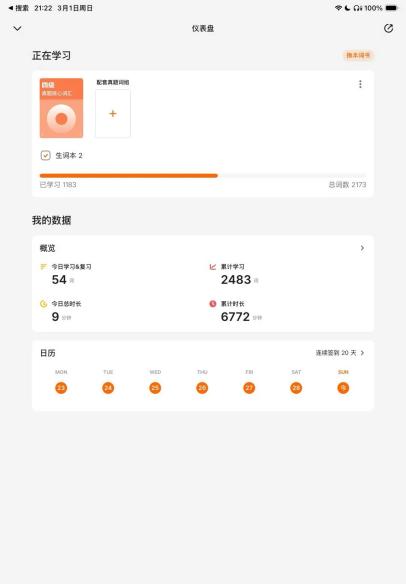The width and height of the screenshot is (406, 584).
Task: Select Saturday 28 in the calendar
Action: [296, 388]
